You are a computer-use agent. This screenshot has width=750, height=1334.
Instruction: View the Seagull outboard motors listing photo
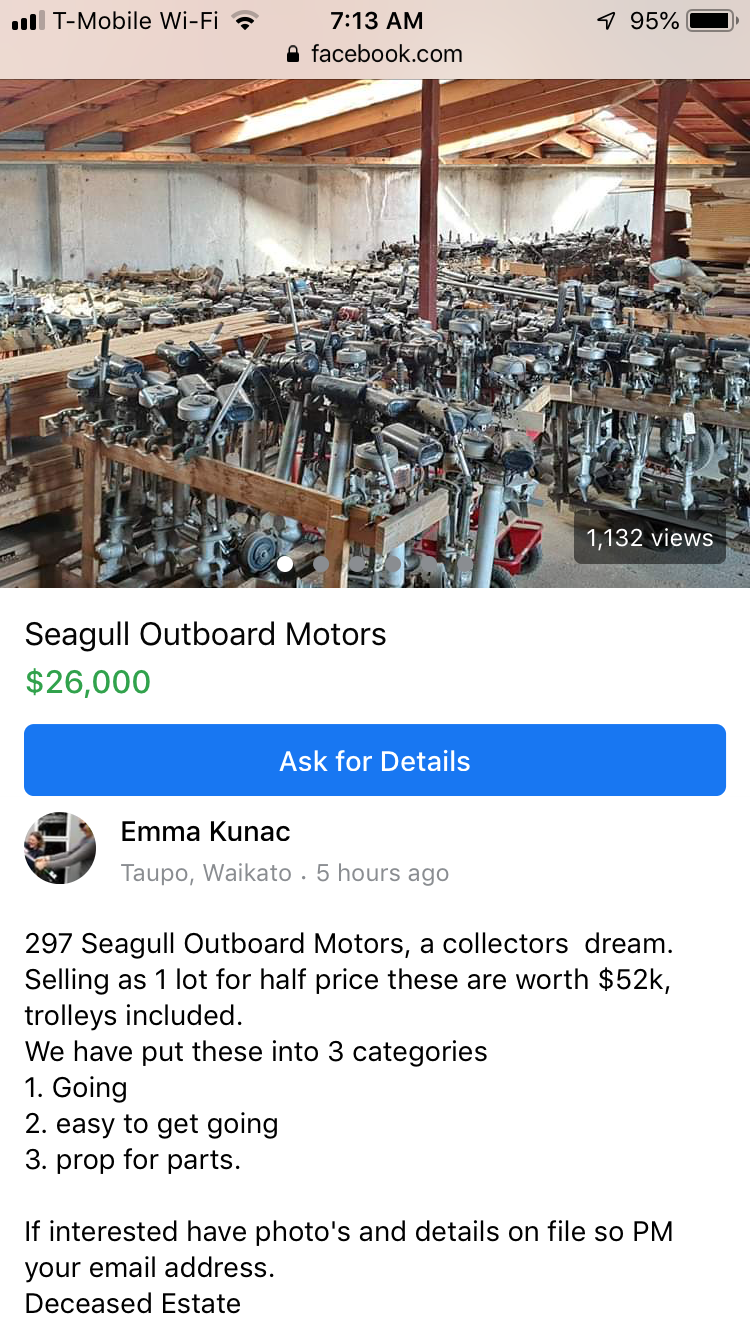[x=375, y=333]
